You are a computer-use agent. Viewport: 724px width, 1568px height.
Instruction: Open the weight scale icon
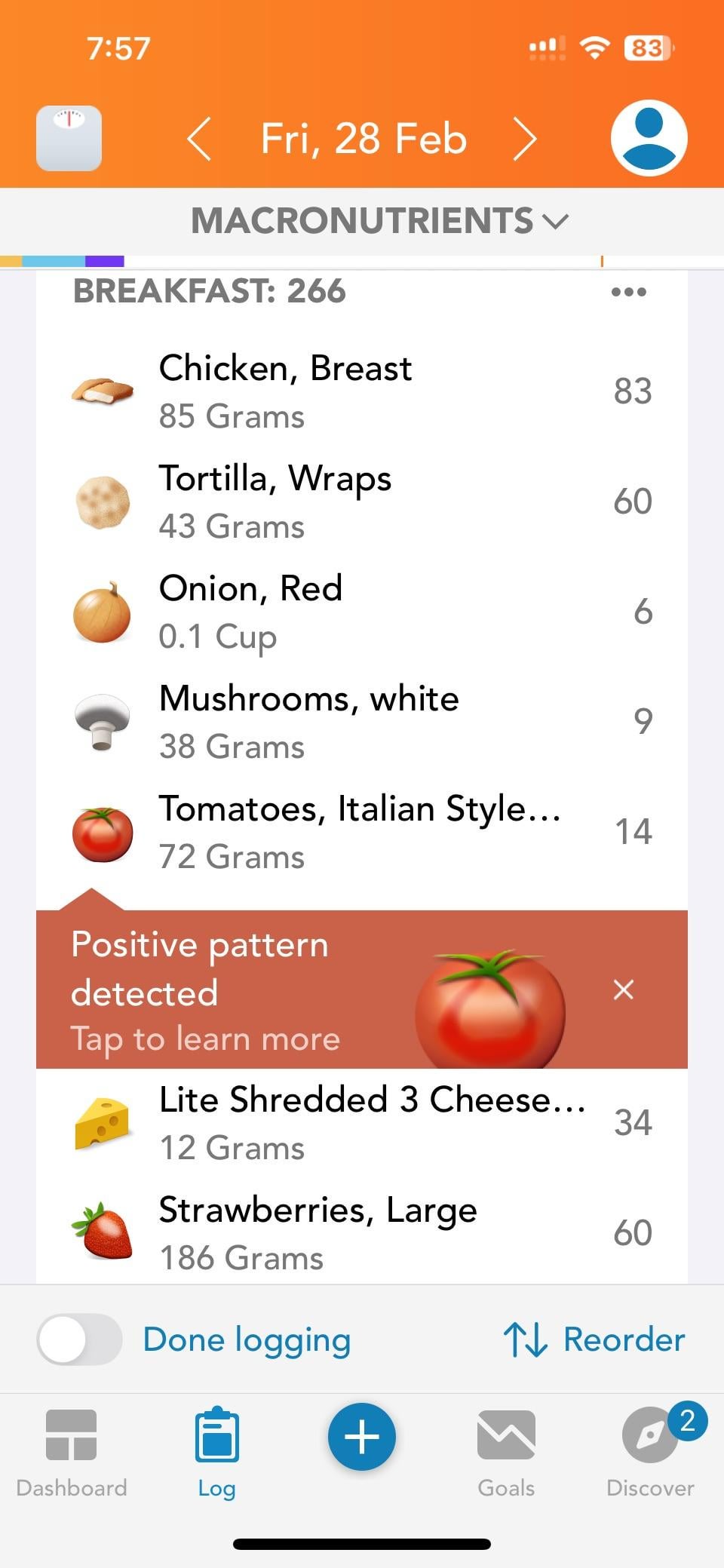69,138
